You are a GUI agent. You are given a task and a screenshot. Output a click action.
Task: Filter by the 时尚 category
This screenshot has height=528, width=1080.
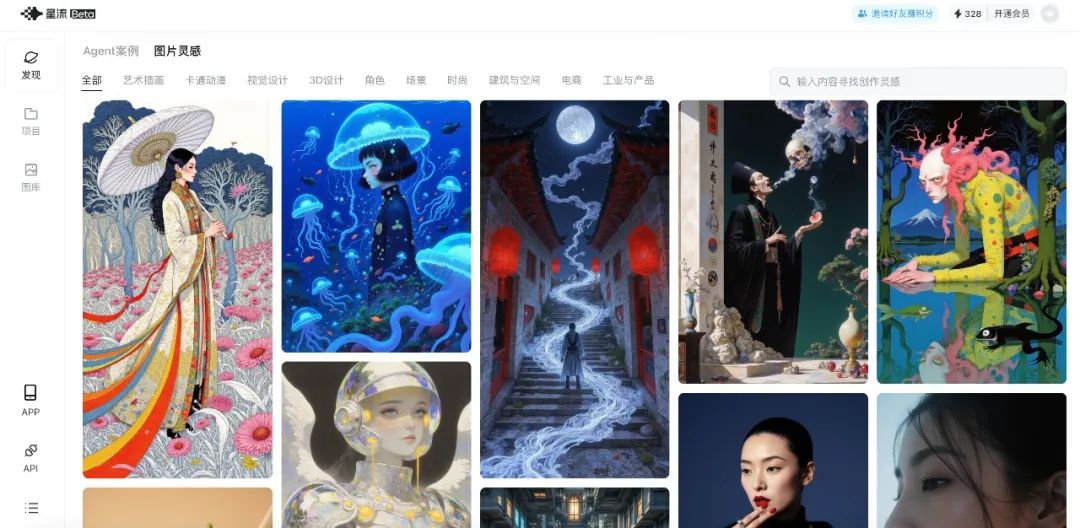click(457, 80)
